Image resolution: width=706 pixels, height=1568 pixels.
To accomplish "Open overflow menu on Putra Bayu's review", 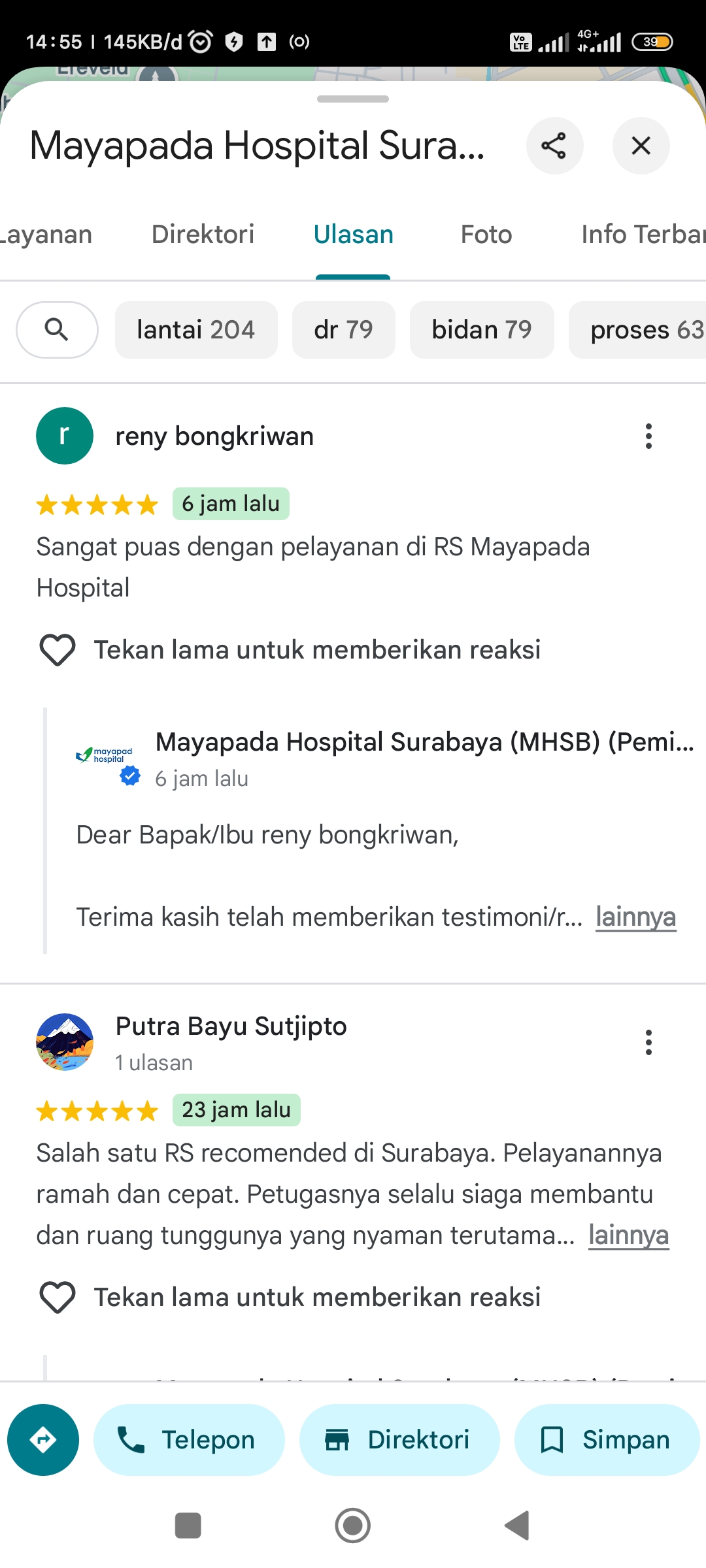I will pyautogui.click(x=648, y=1042).
